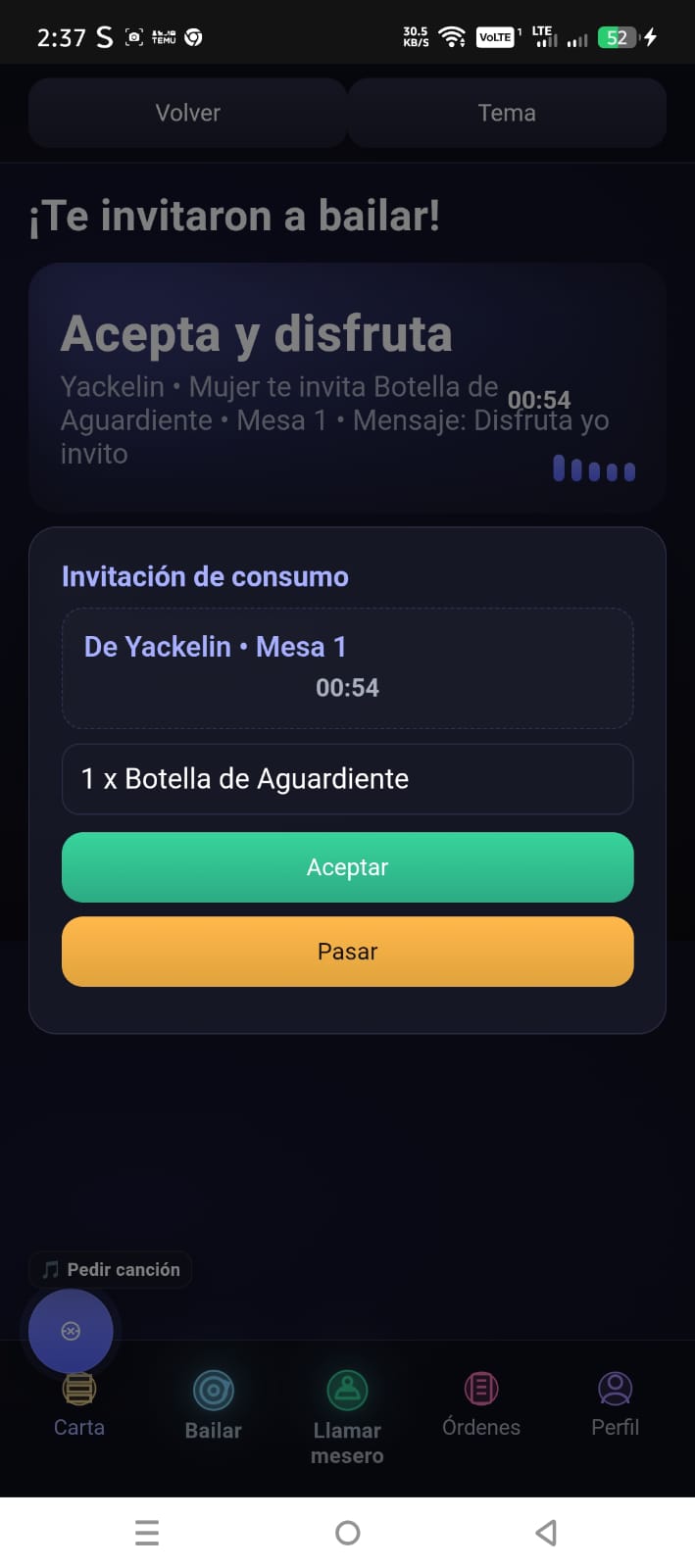Decline the invitation with Pasar
Image resolution: width=695 pixels, height=1568 pixels.
[347, 952]
